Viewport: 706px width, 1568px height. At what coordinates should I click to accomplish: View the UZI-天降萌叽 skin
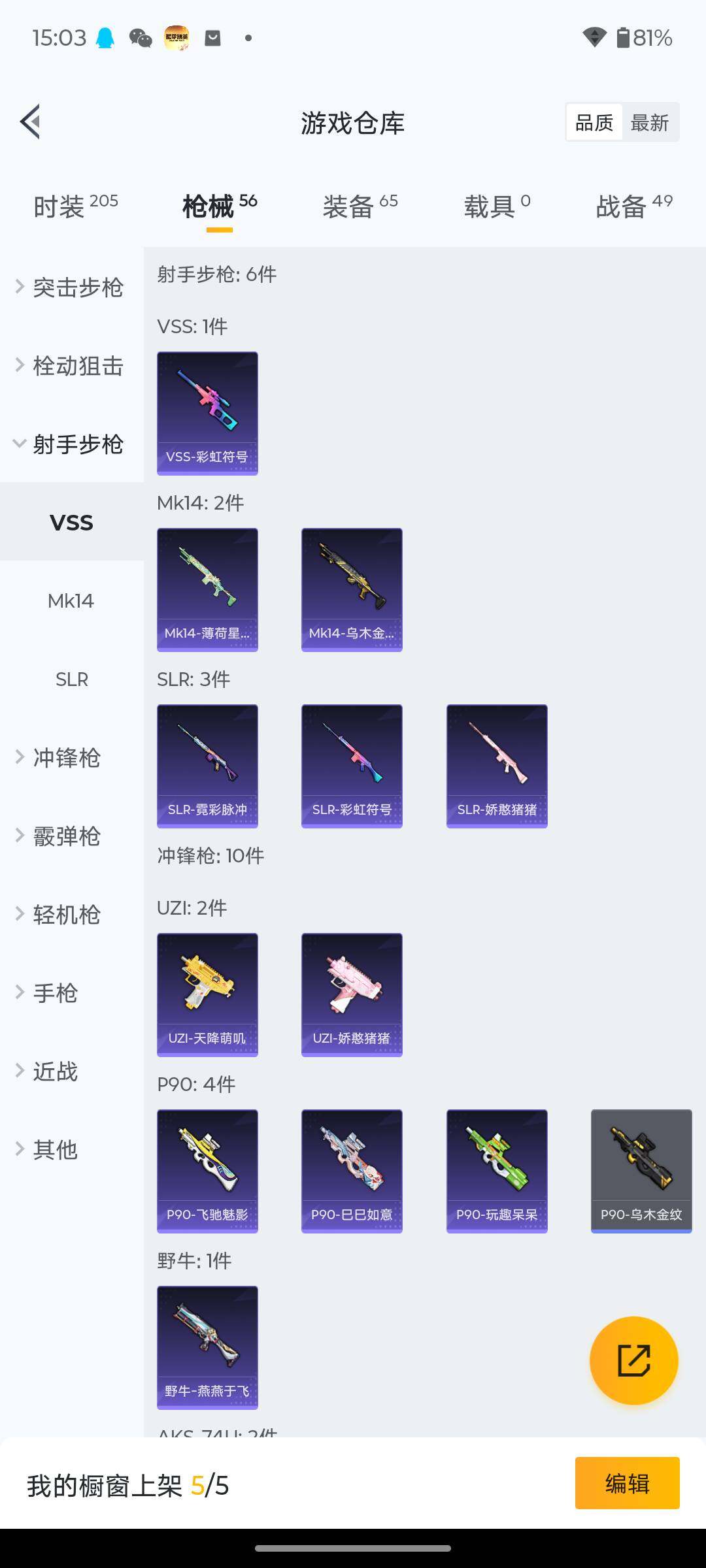tap(207, 994)
